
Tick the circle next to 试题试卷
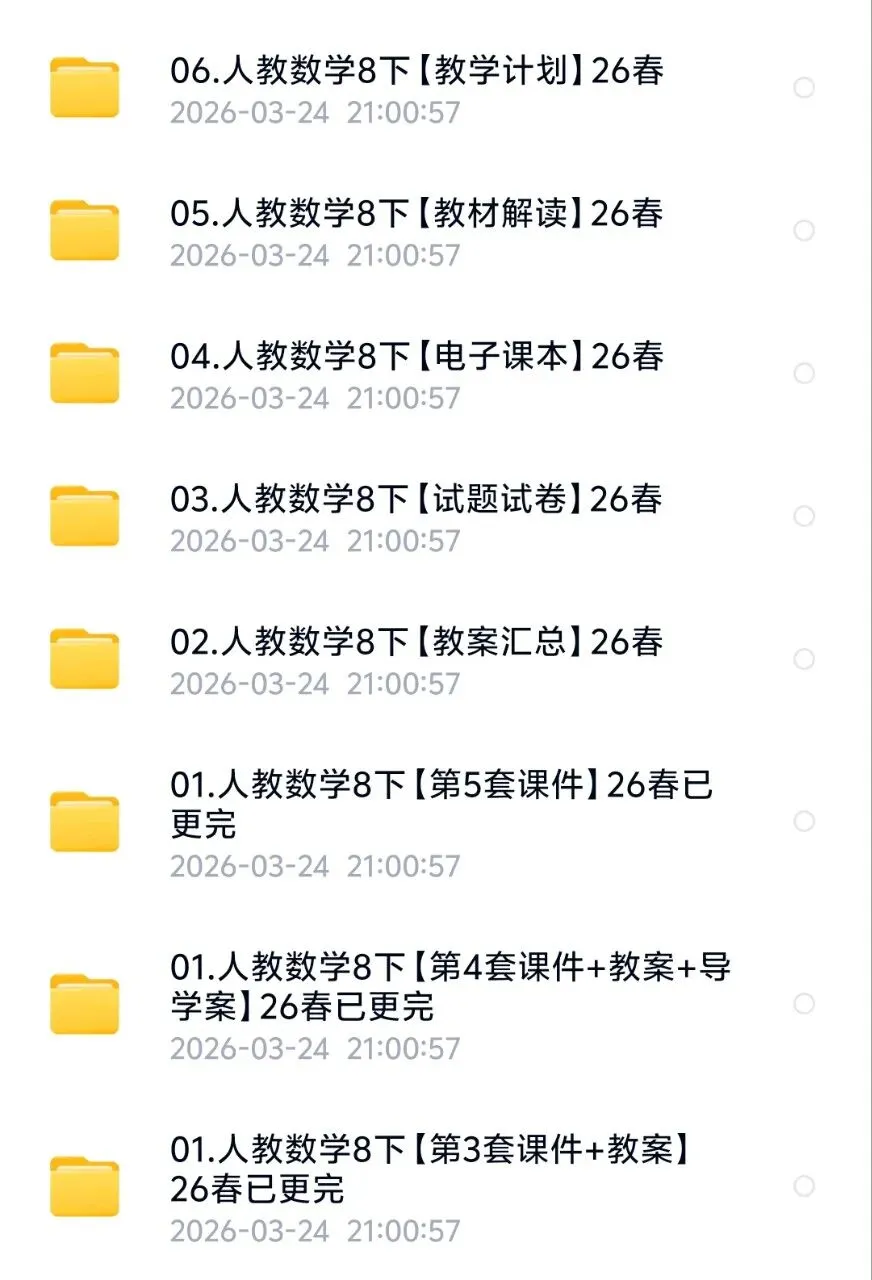pyautogui.click(x=804, y=517)
